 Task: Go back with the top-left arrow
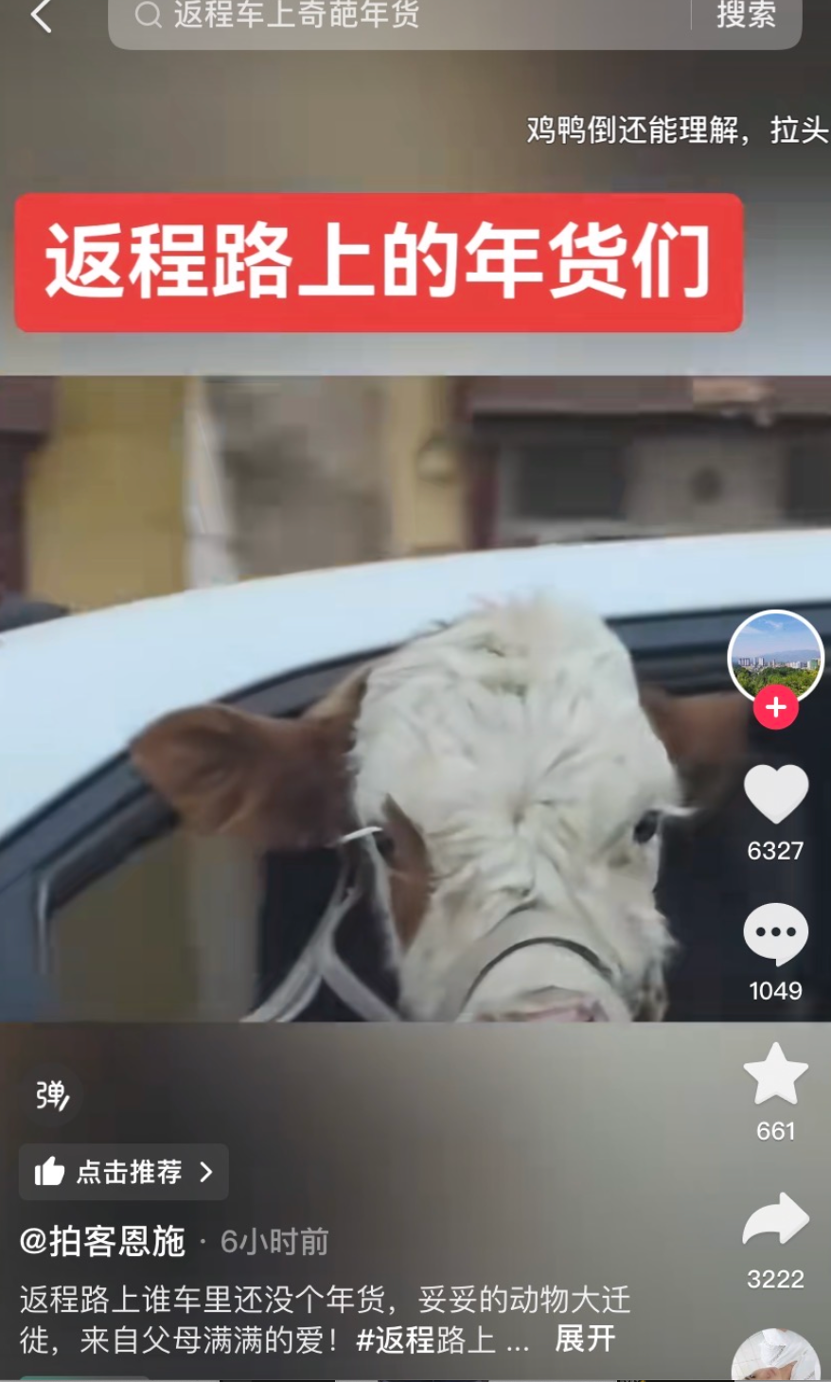[x=41, y=16]
